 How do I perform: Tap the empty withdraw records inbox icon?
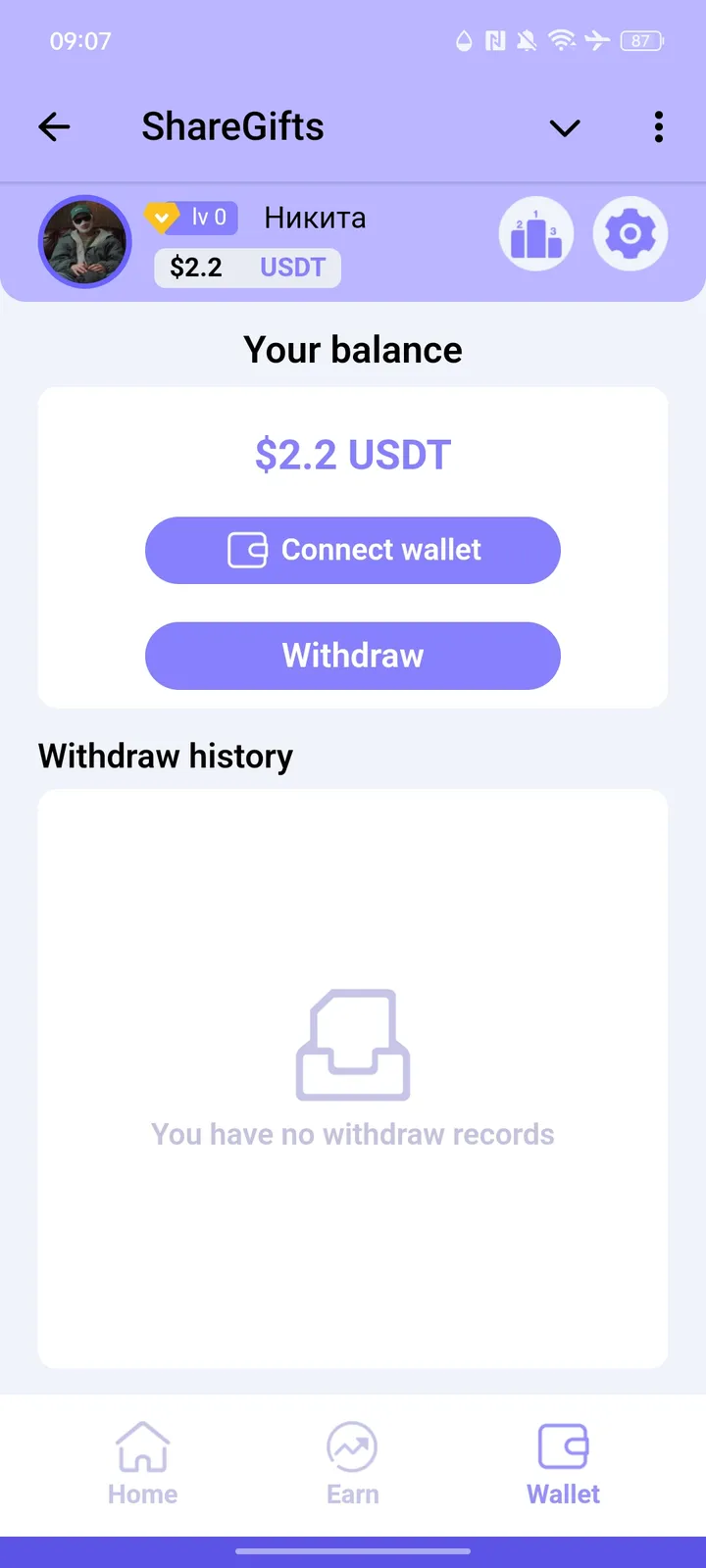pyautogui.click(x=352, y=1042)
